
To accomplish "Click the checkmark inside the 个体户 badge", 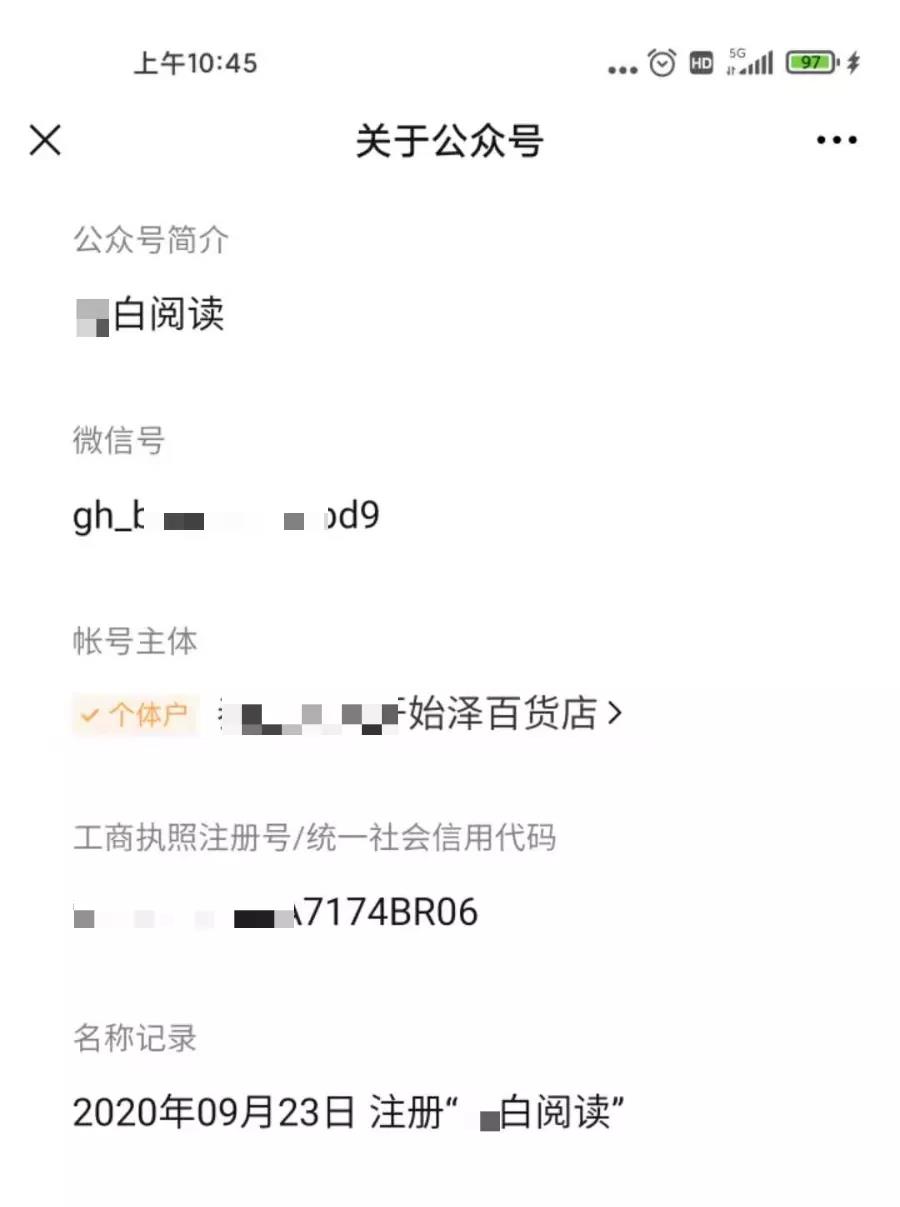I will pyautogui.click(x=91, y=714).
